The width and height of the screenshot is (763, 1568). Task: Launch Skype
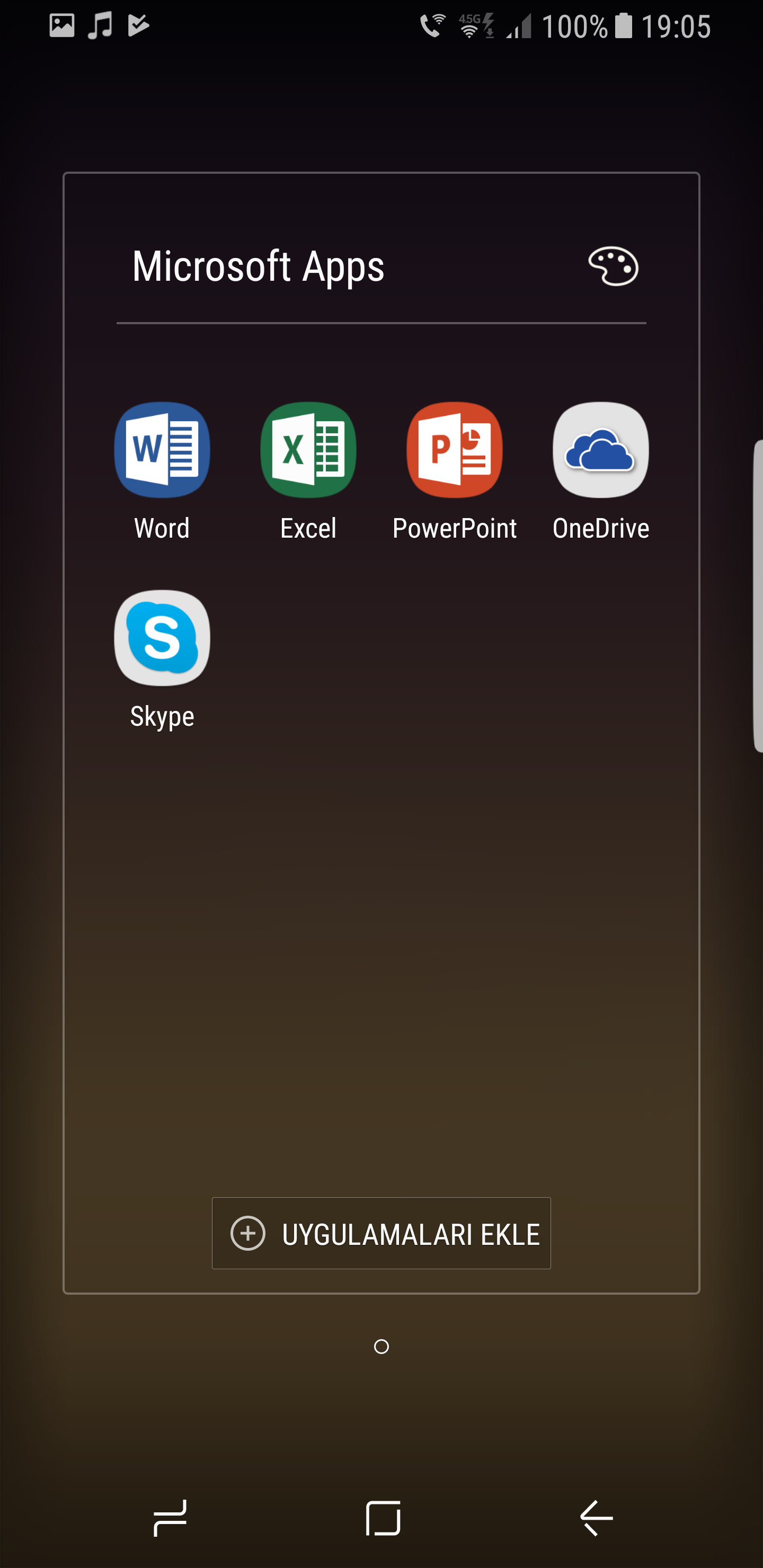162,638
